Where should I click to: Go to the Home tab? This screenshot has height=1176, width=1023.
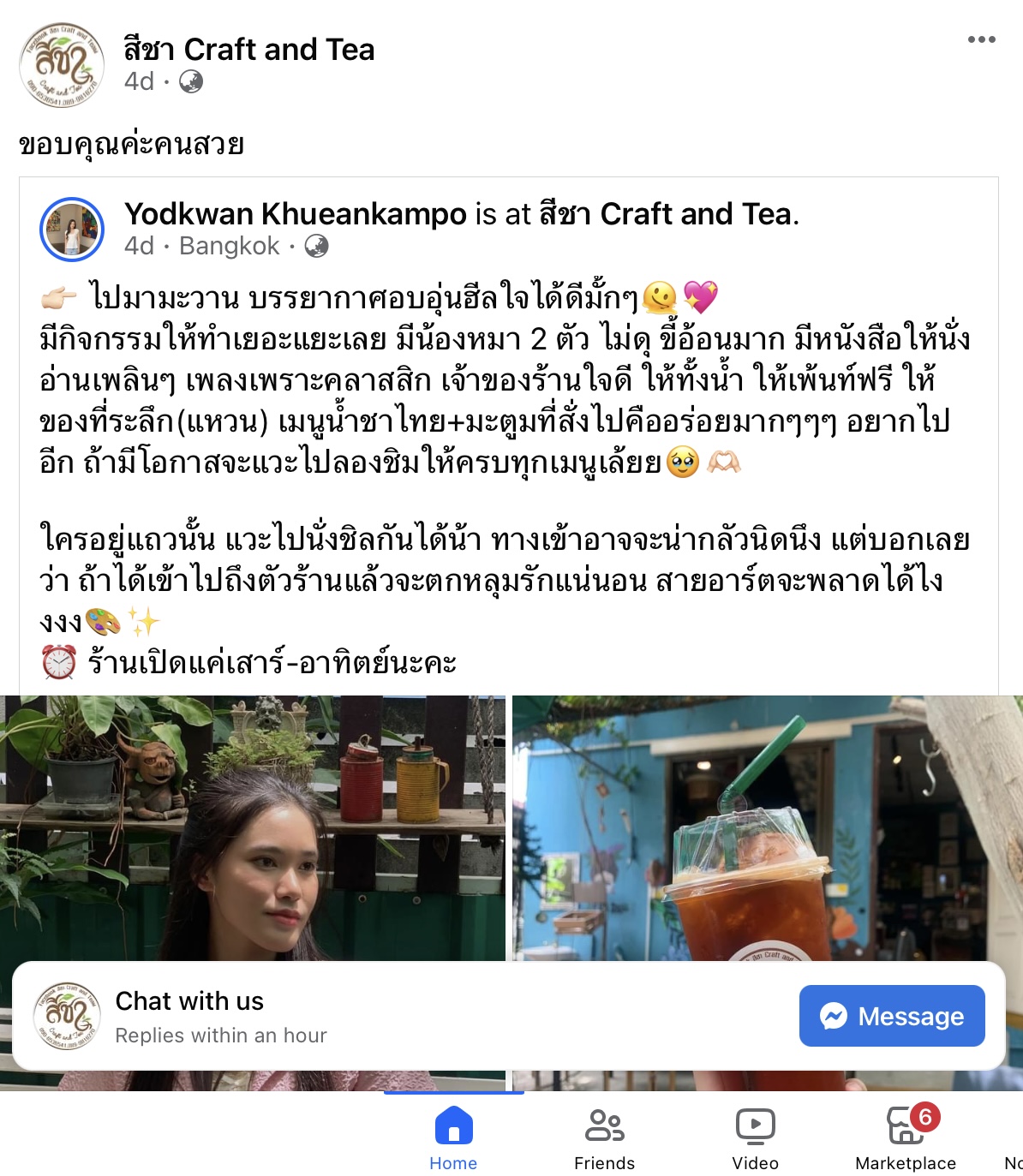[x=453, y=1137]
